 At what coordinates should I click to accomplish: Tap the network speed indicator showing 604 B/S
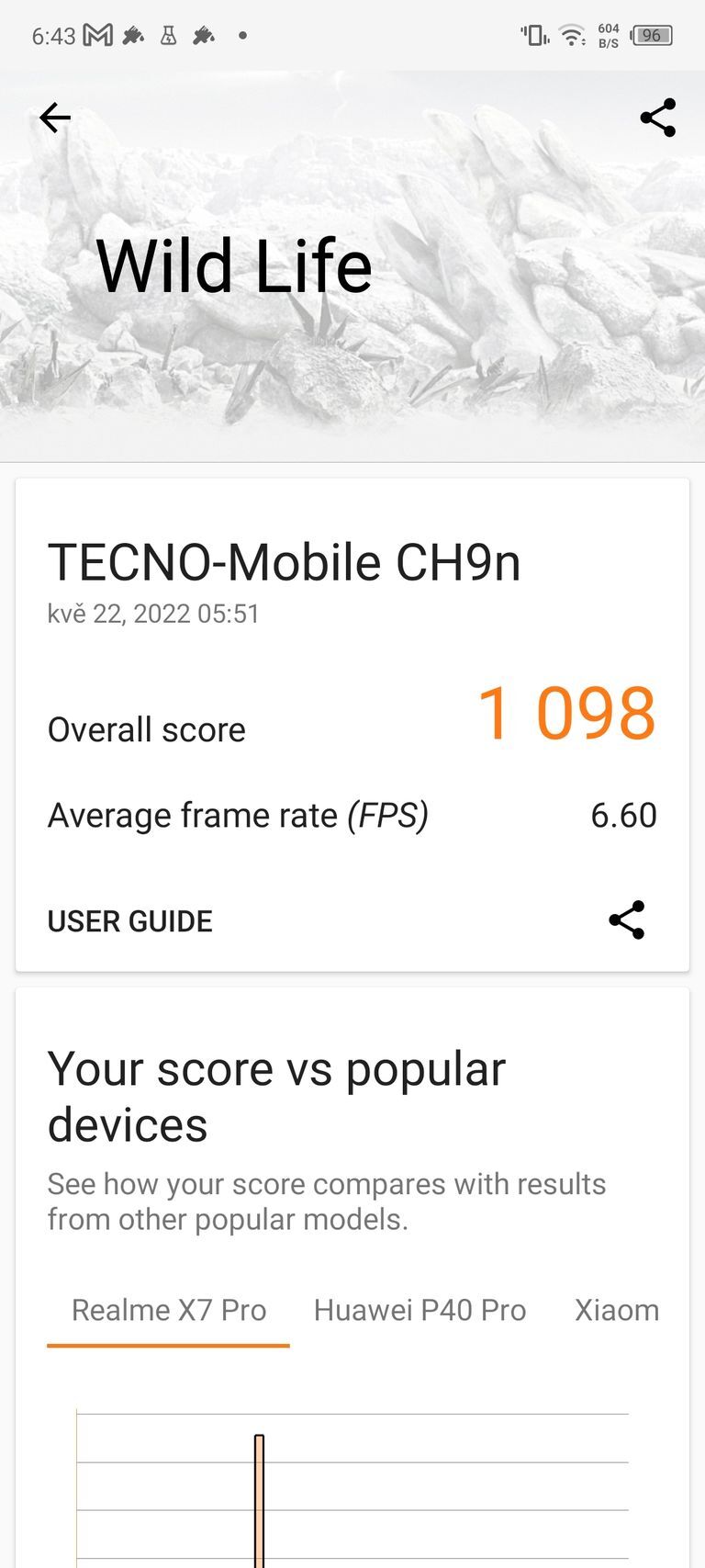coord(608,33)
